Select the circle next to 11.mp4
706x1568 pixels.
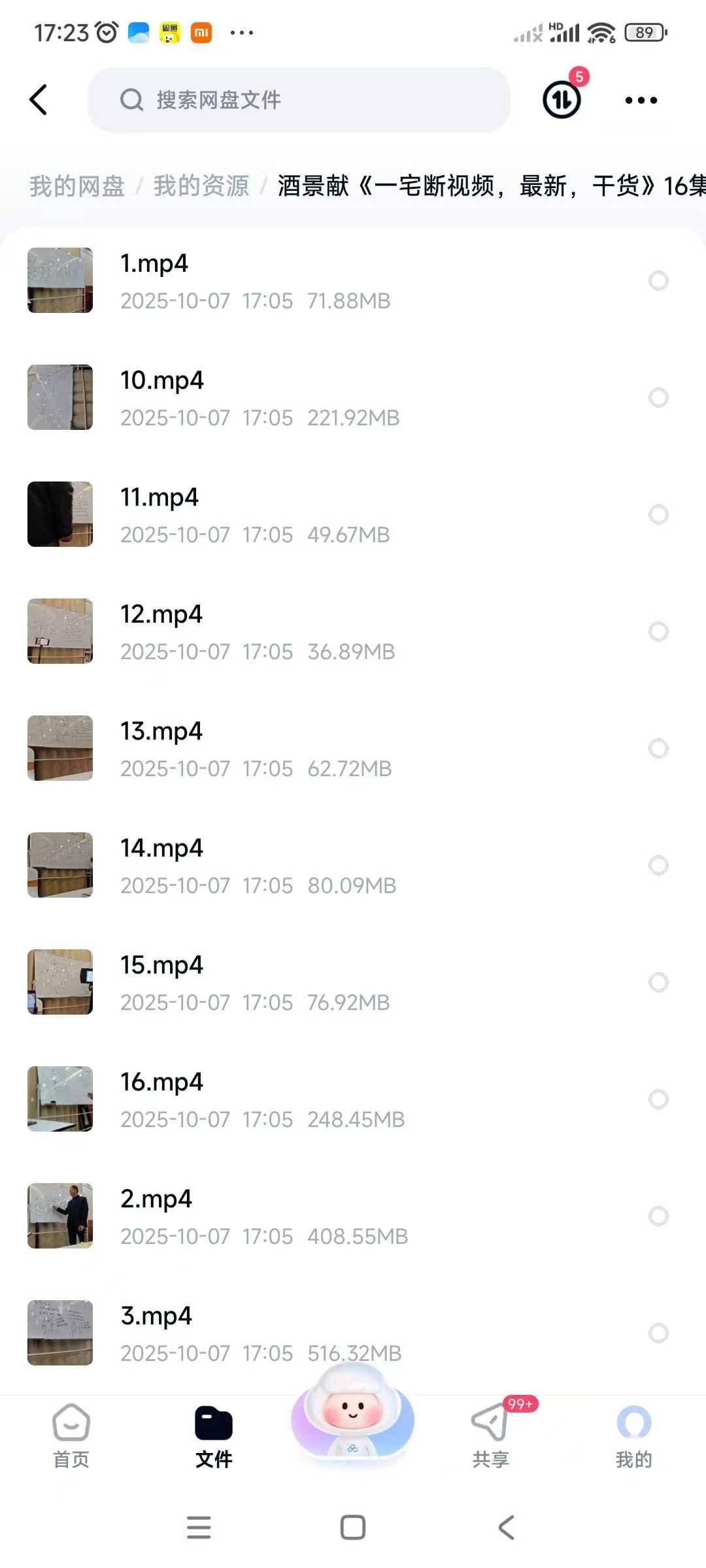(658, 514)
